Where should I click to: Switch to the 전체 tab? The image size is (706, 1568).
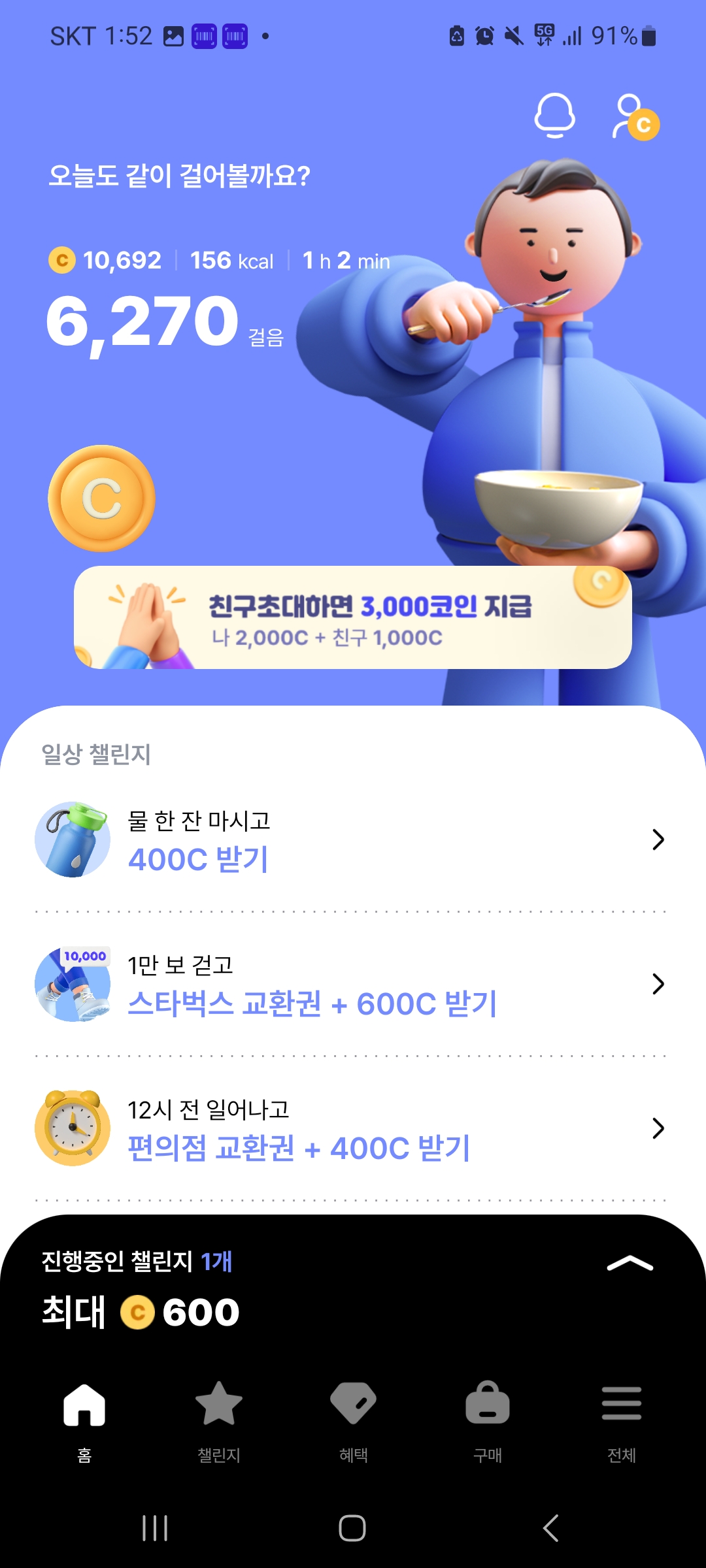click(x=622, y=1418)
